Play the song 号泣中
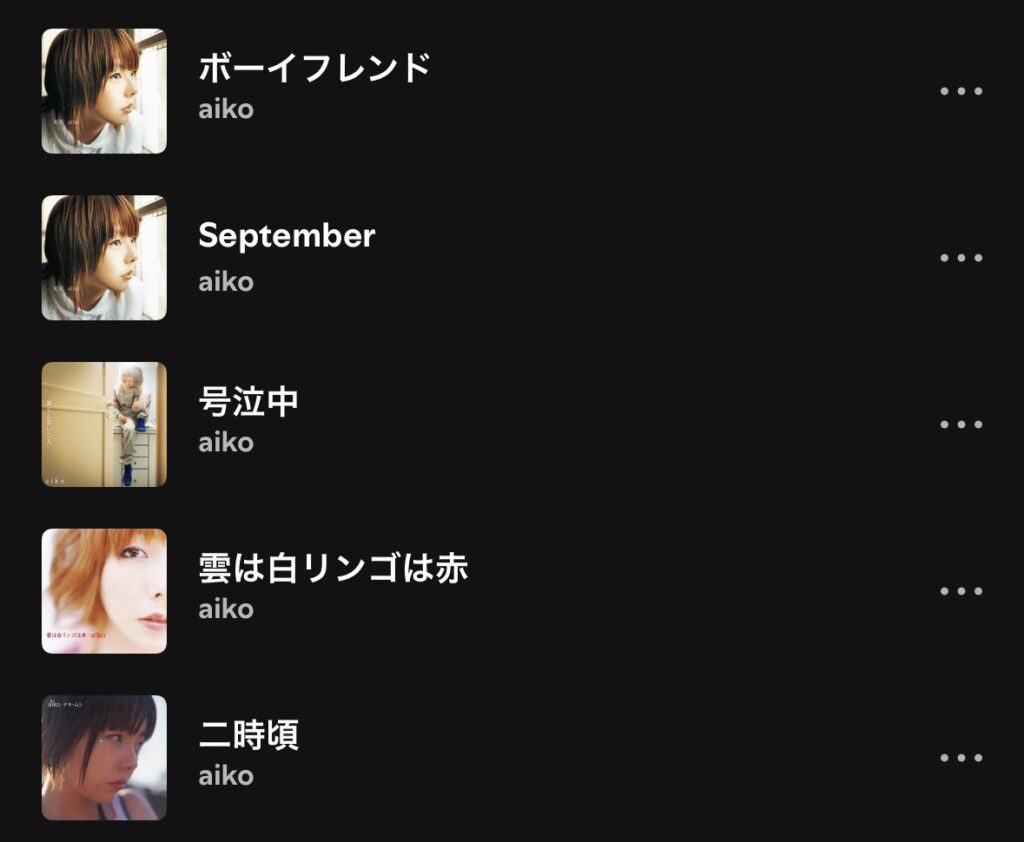1024x842 pixels. click(x=248, y=402)
